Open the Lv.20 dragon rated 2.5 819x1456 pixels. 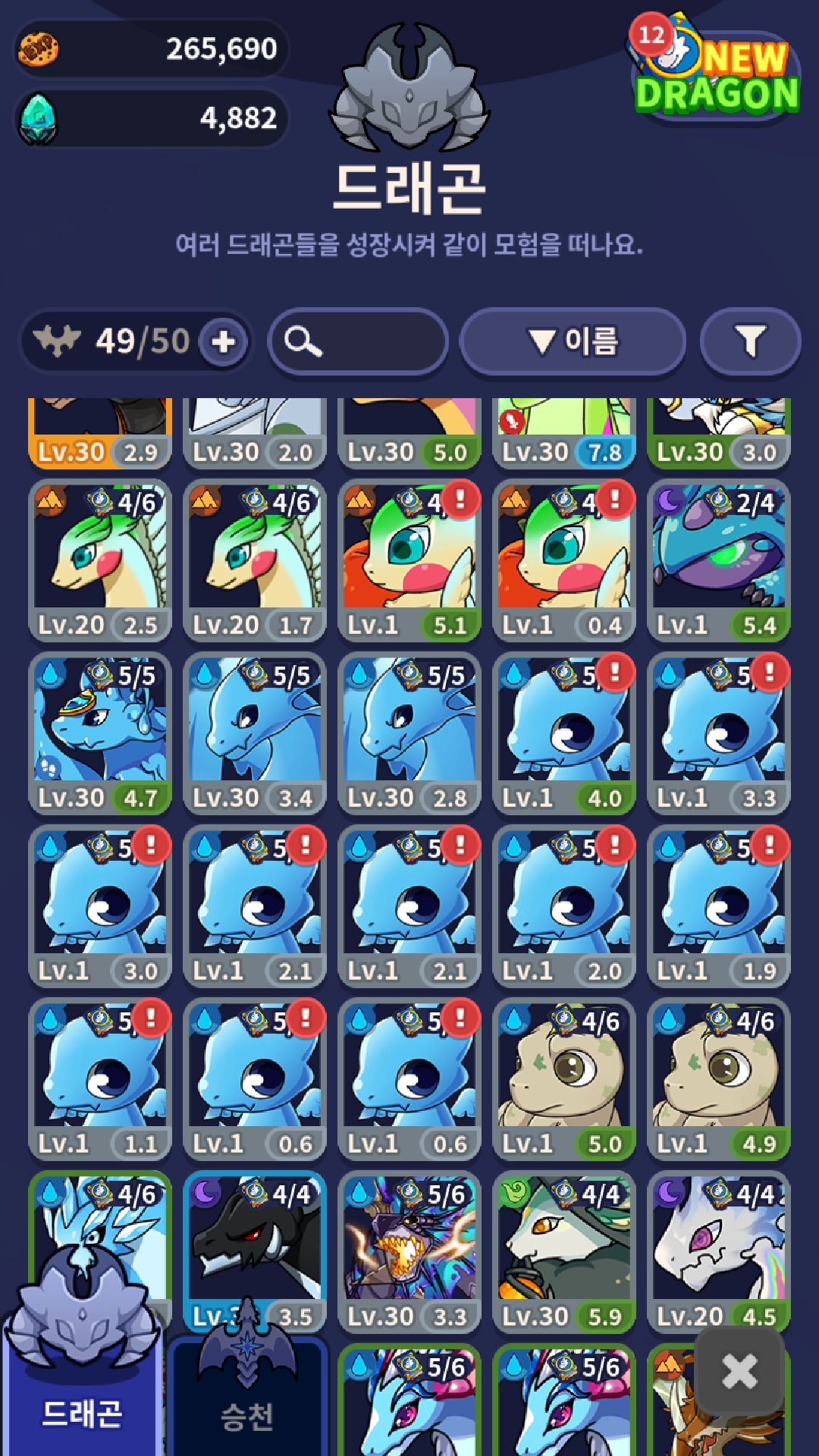click(100, 560)
